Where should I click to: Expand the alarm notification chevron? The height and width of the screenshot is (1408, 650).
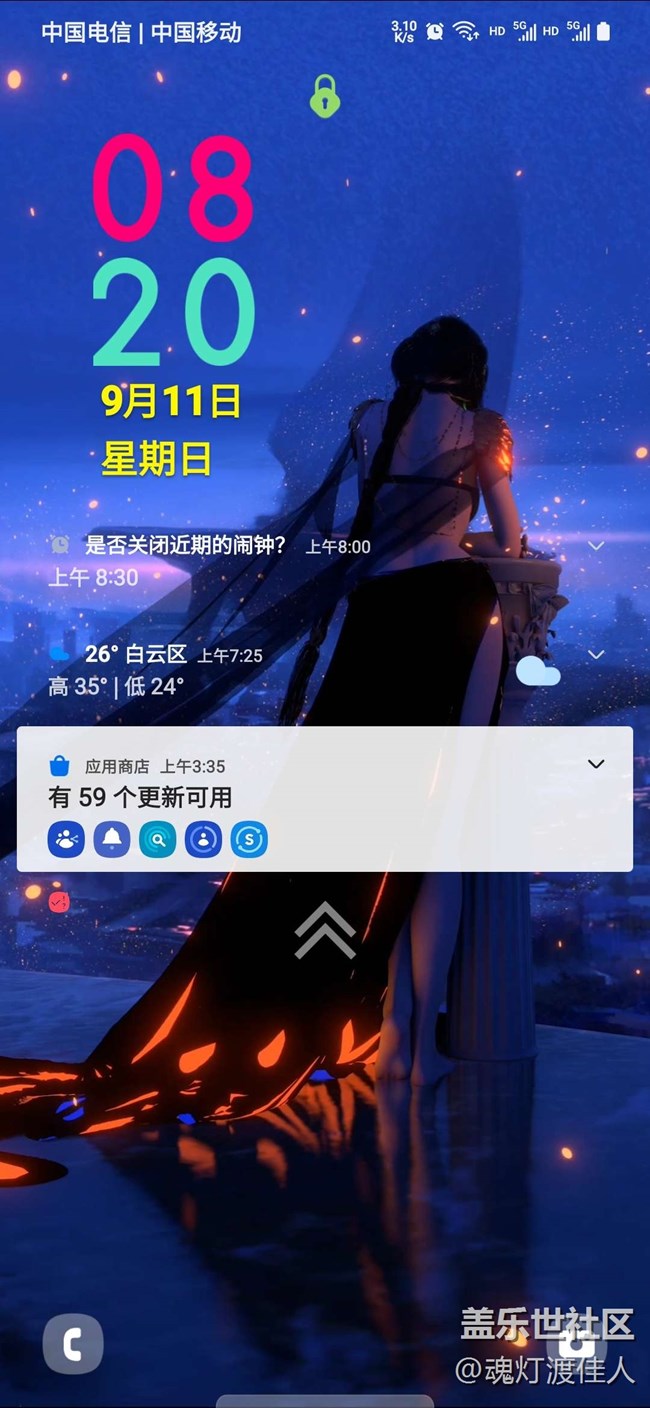click(x=596, y=546)
